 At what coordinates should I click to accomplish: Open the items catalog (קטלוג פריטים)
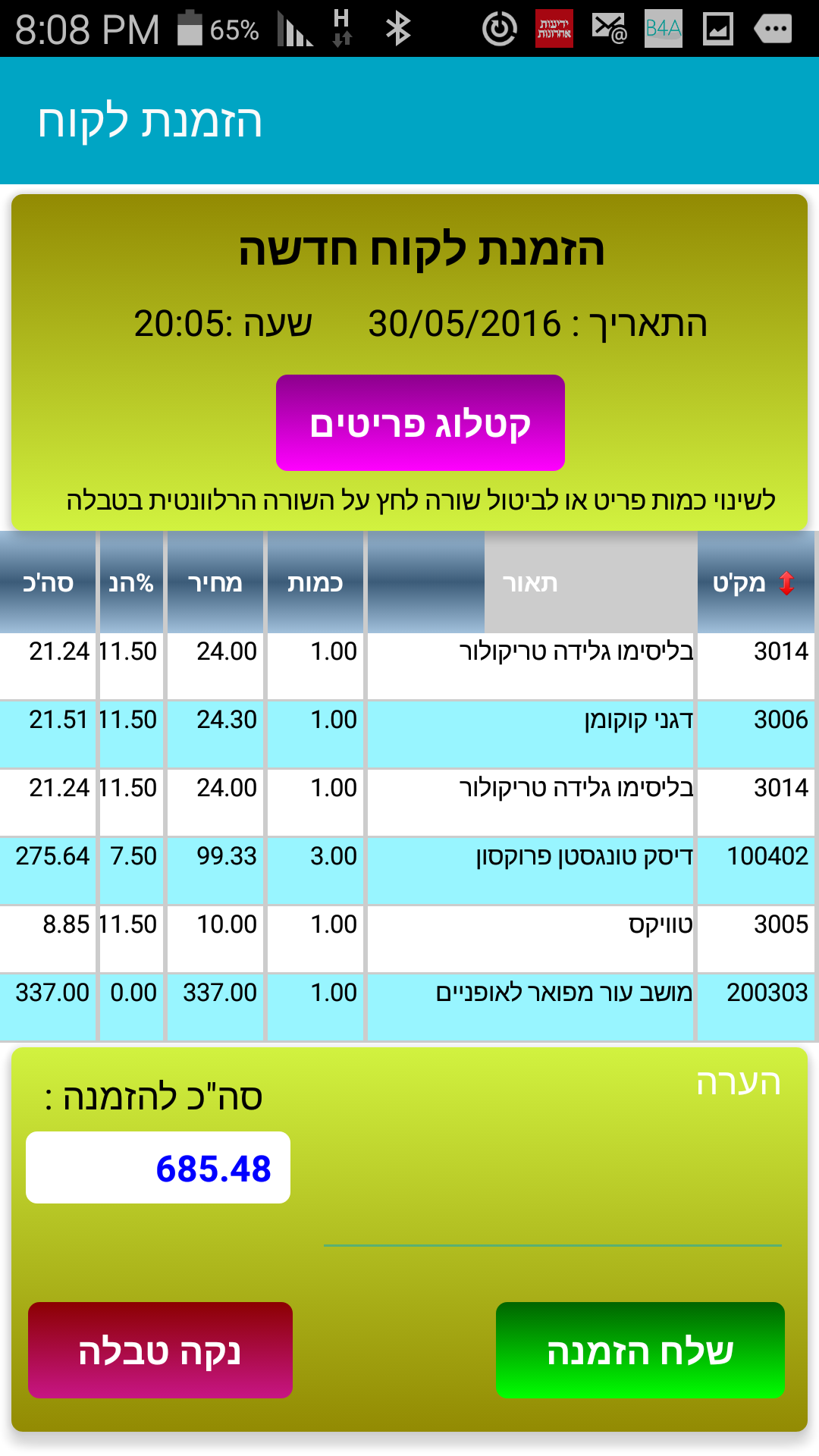click(420, 423)
